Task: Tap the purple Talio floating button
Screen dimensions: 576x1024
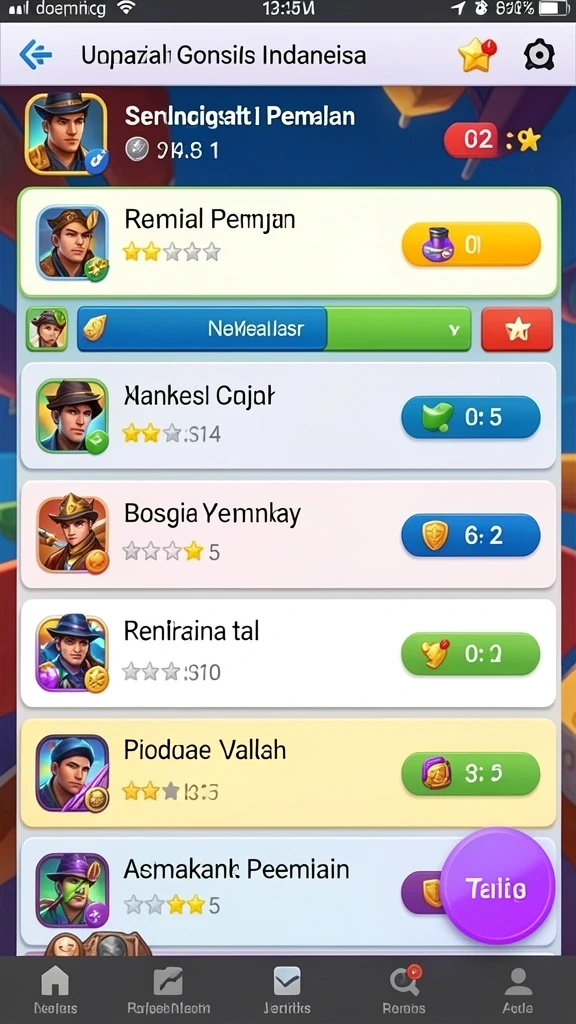Action: pyautogui.click(x=498, y=887)
